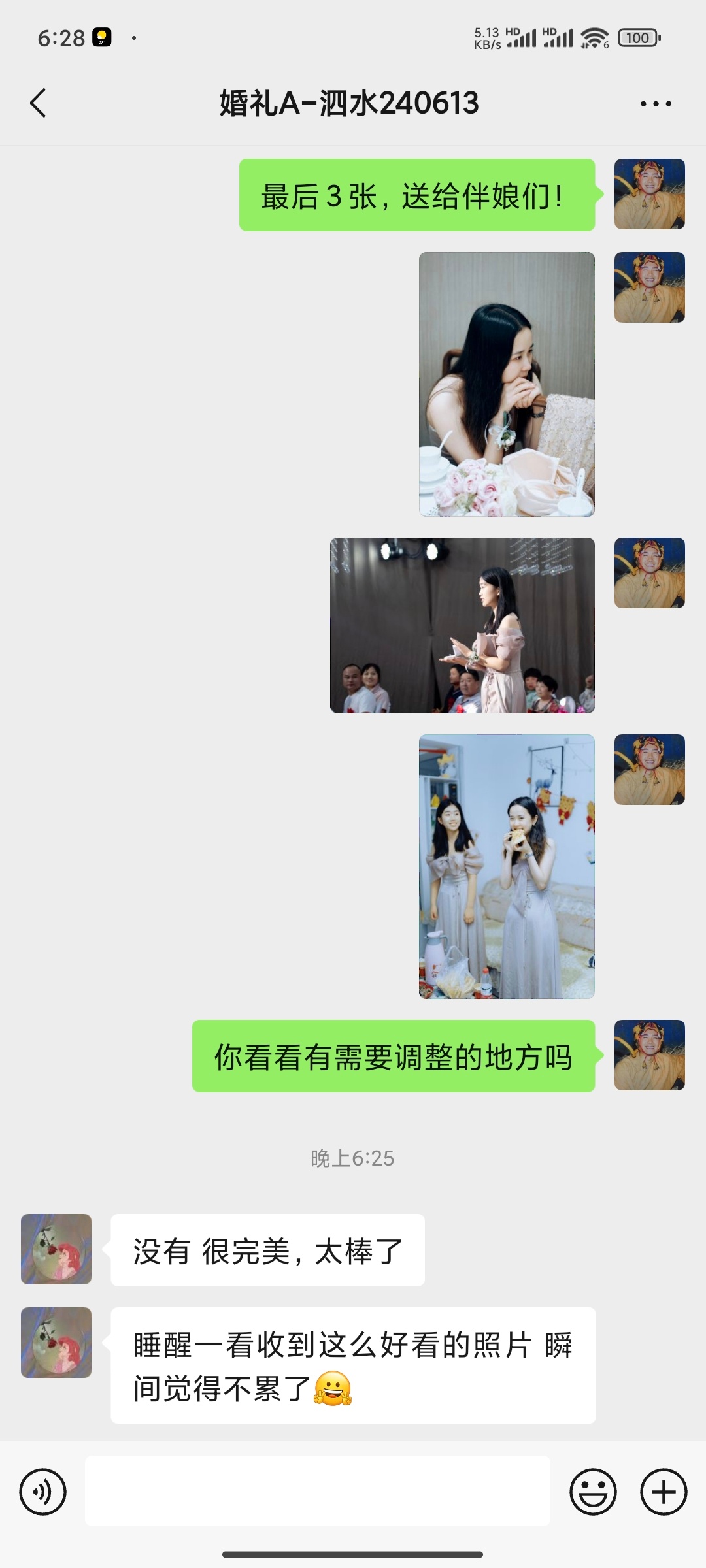The height and width of the screenshot is (1568, 706).
Task: Focus the message text field
Action: coord(317,1492)
